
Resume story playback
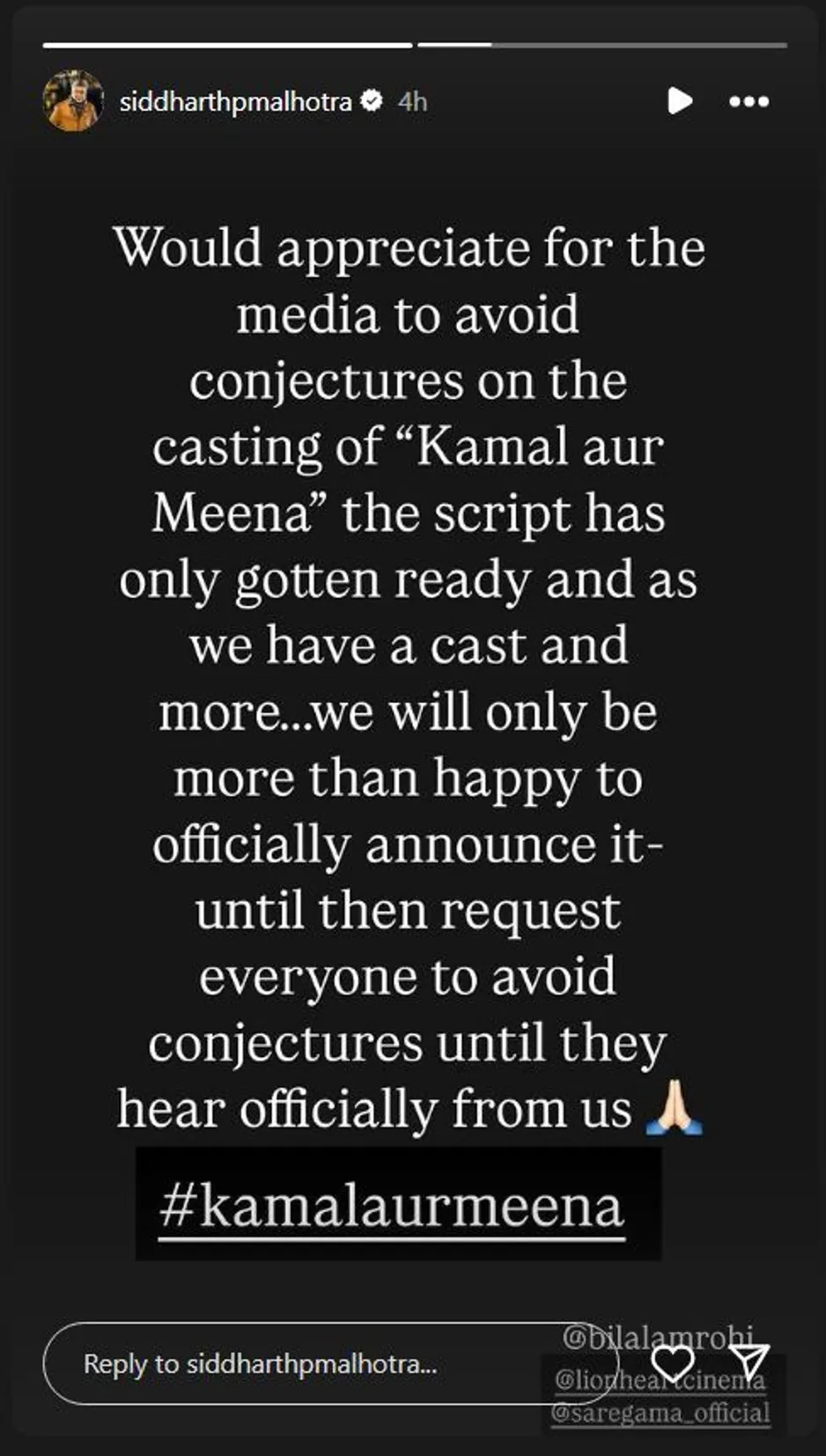[679, 101]
